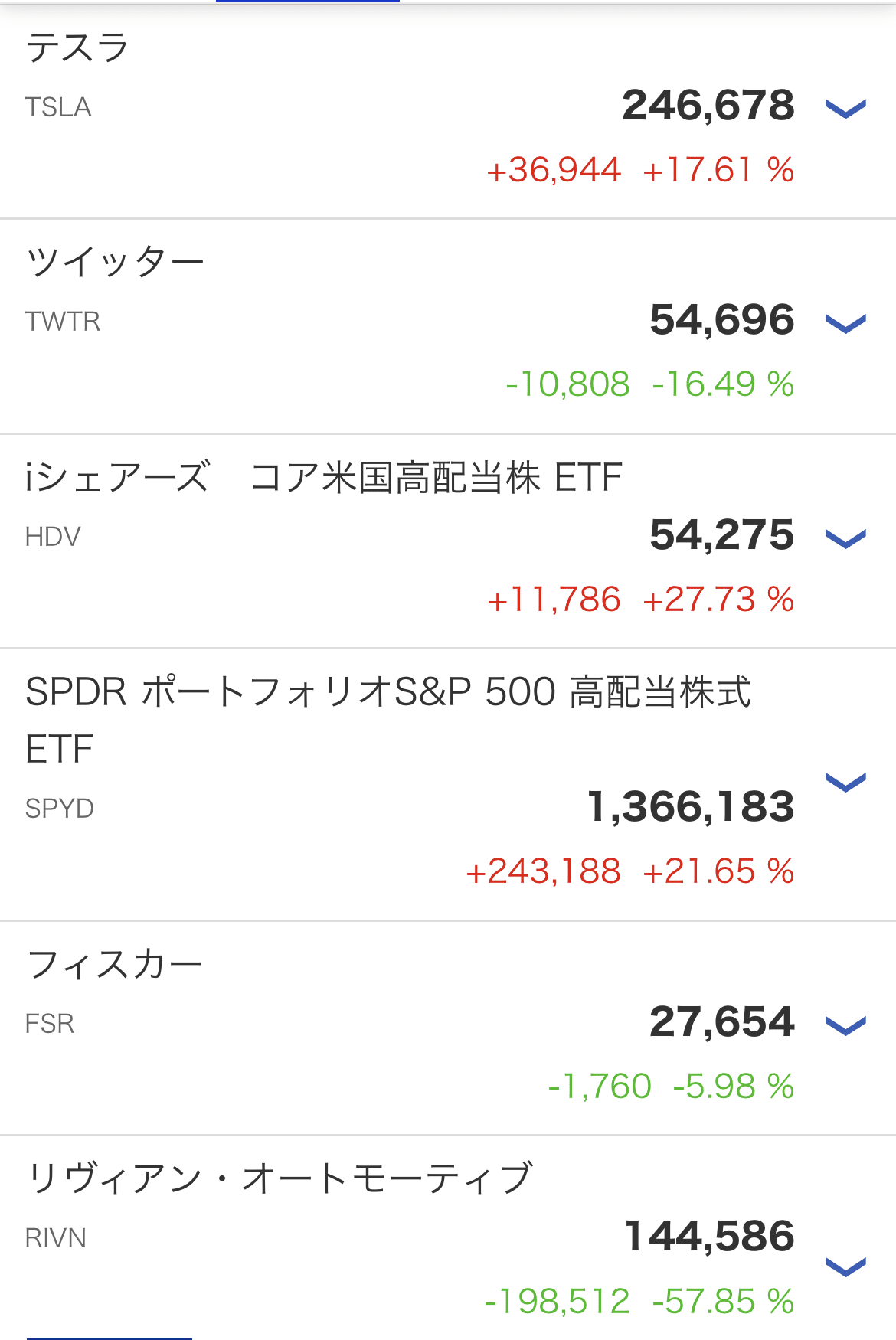Viewport: 896px width, 1340px height.
Task: Expand the SPYD row chevron
Action: tap(845, 783)
